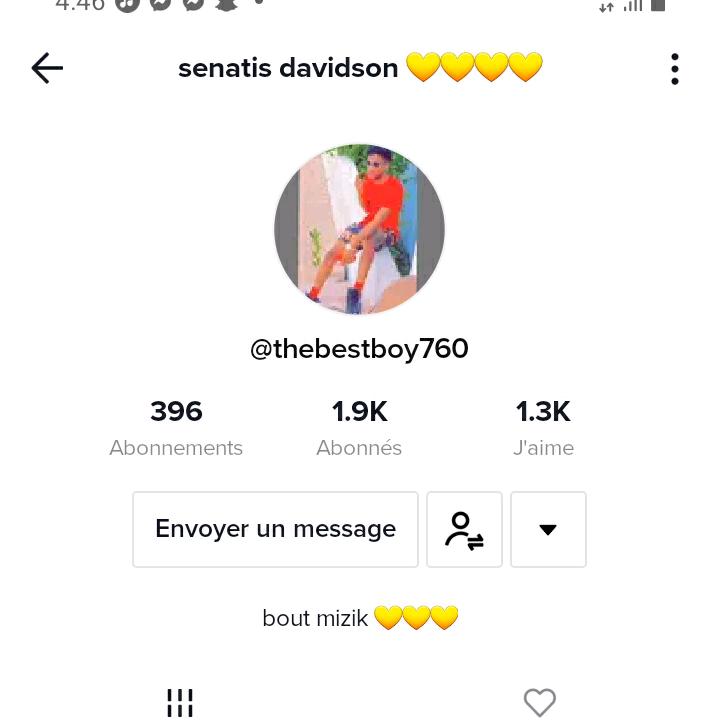Image resolution: width=720 pixels, height=720 pixels.
Task: Go back using the arrow icon
Action: [47, 68]
